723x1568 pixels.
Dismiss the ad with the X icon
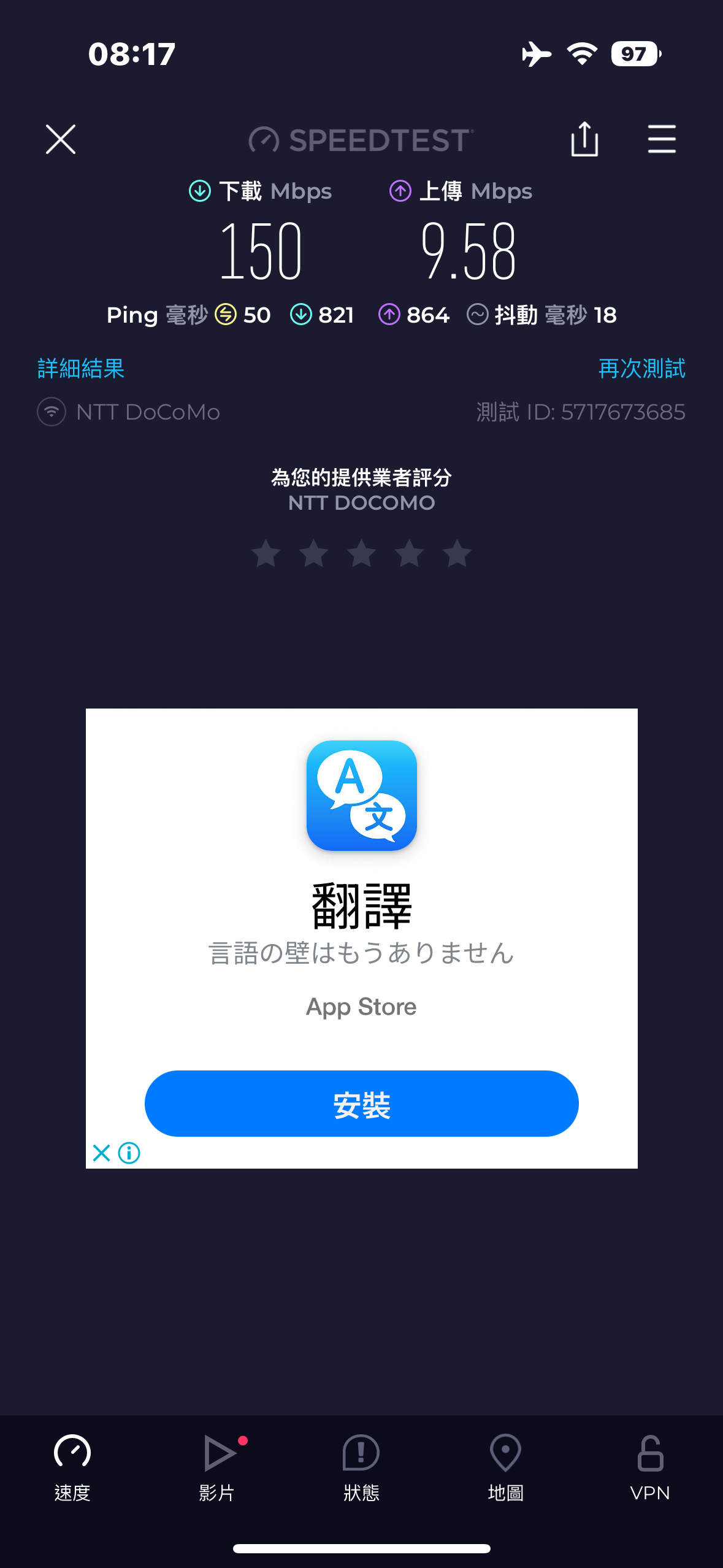(101, 1153)
